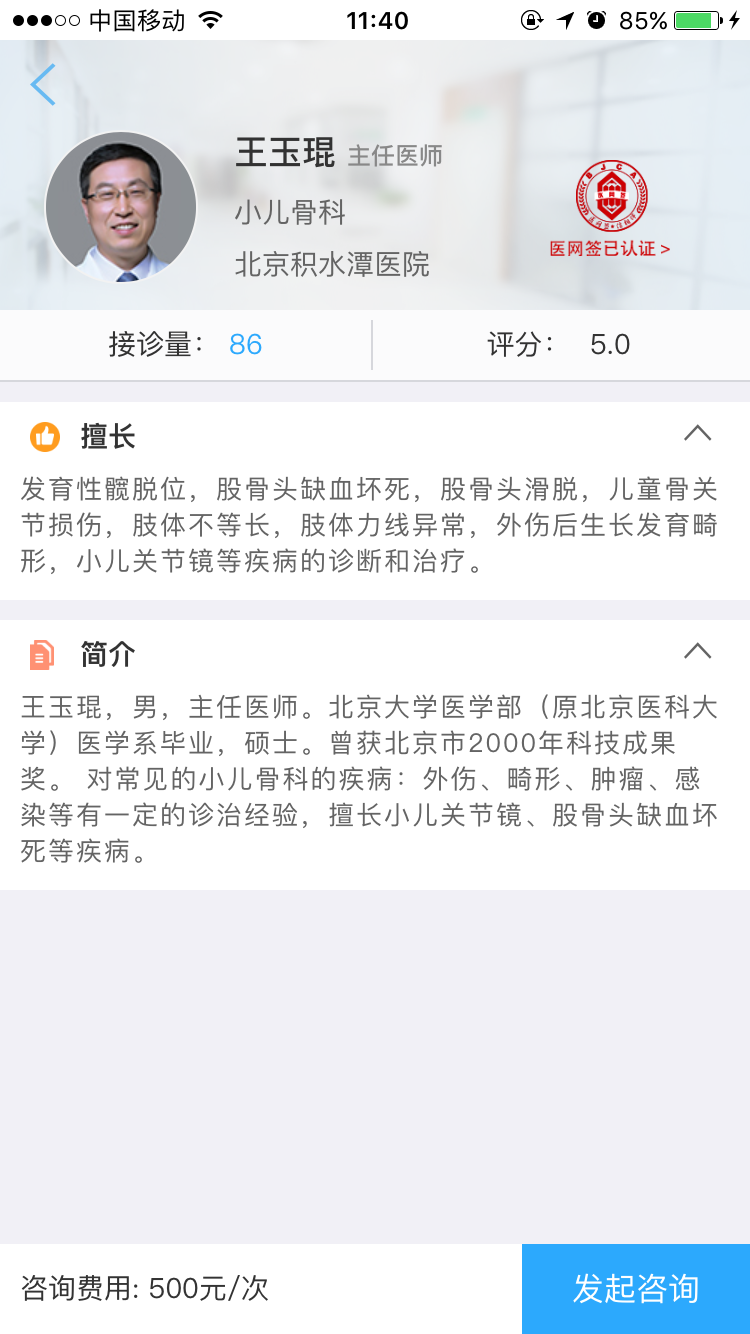This screenshot has width=750, height=1334.
Task: Open the 医网签已认证 certification link
Action: coord(610,248)
